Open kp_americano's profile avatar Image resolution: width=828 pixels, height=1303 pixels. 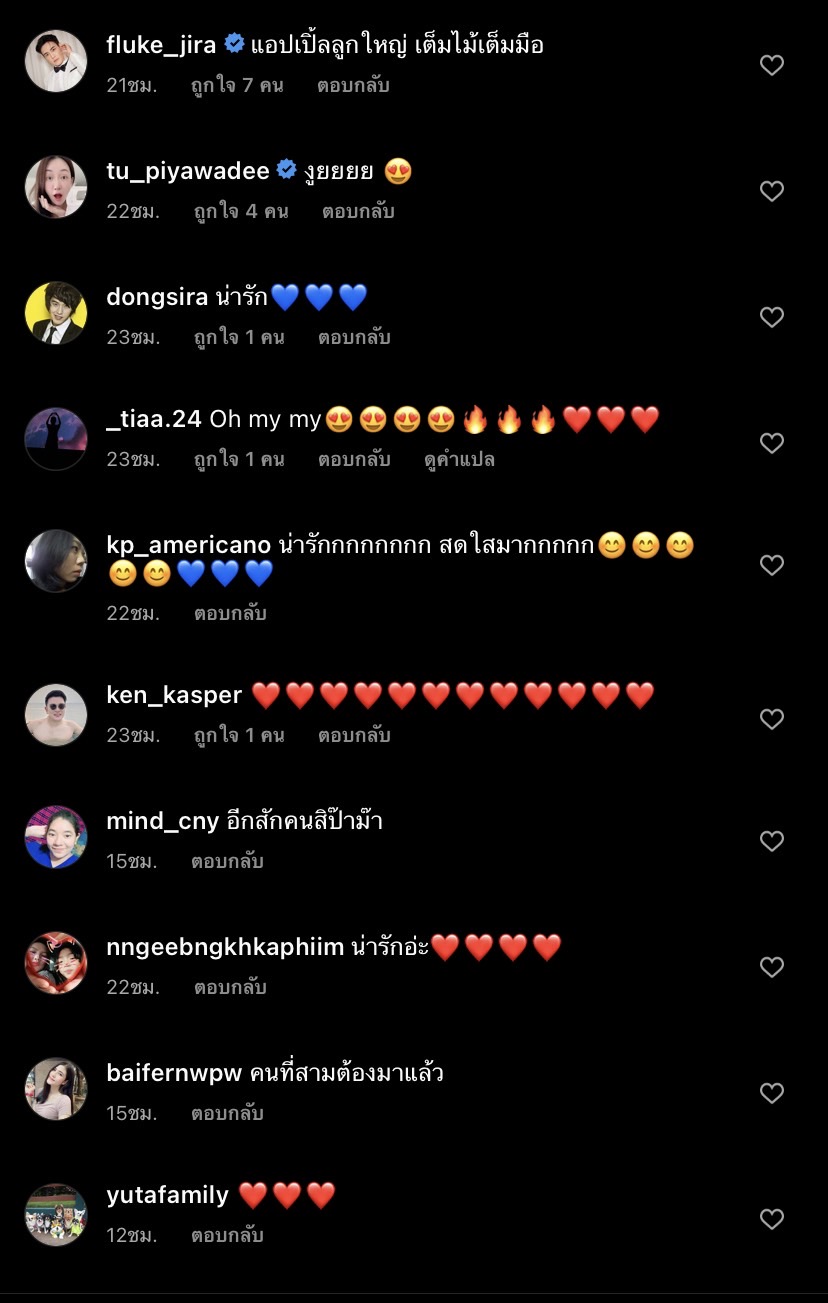[56, 561]
